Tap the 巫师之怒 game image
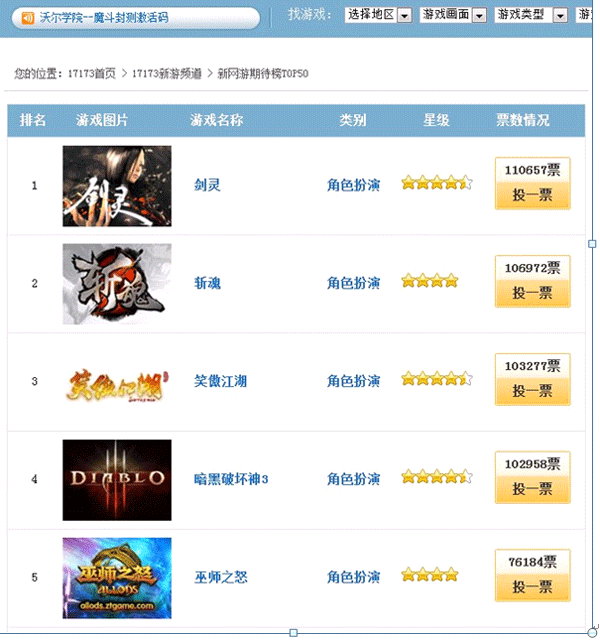The image size is (600, 640). [x=116, y=578]
